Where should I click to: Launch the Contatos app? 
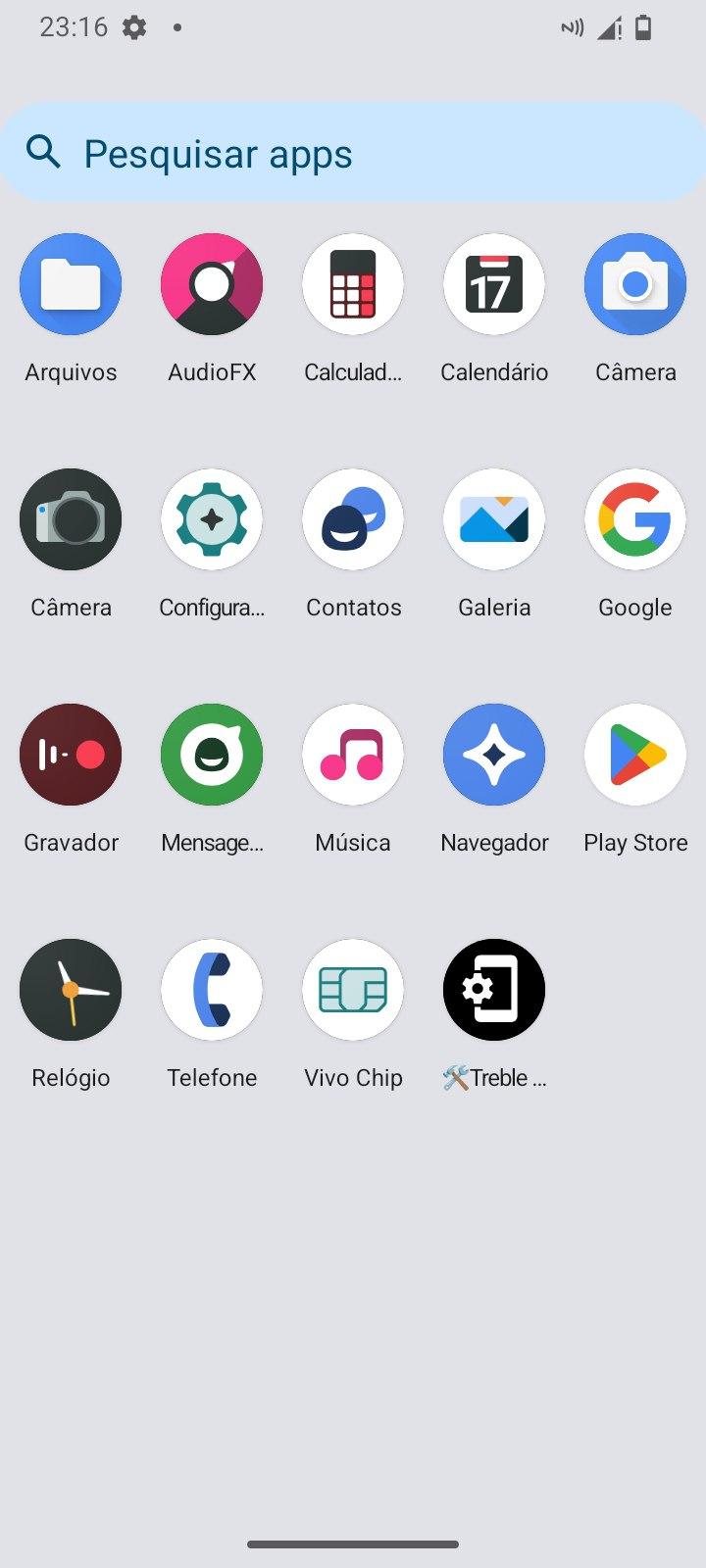pyautogui.click(x=353, y=519)
